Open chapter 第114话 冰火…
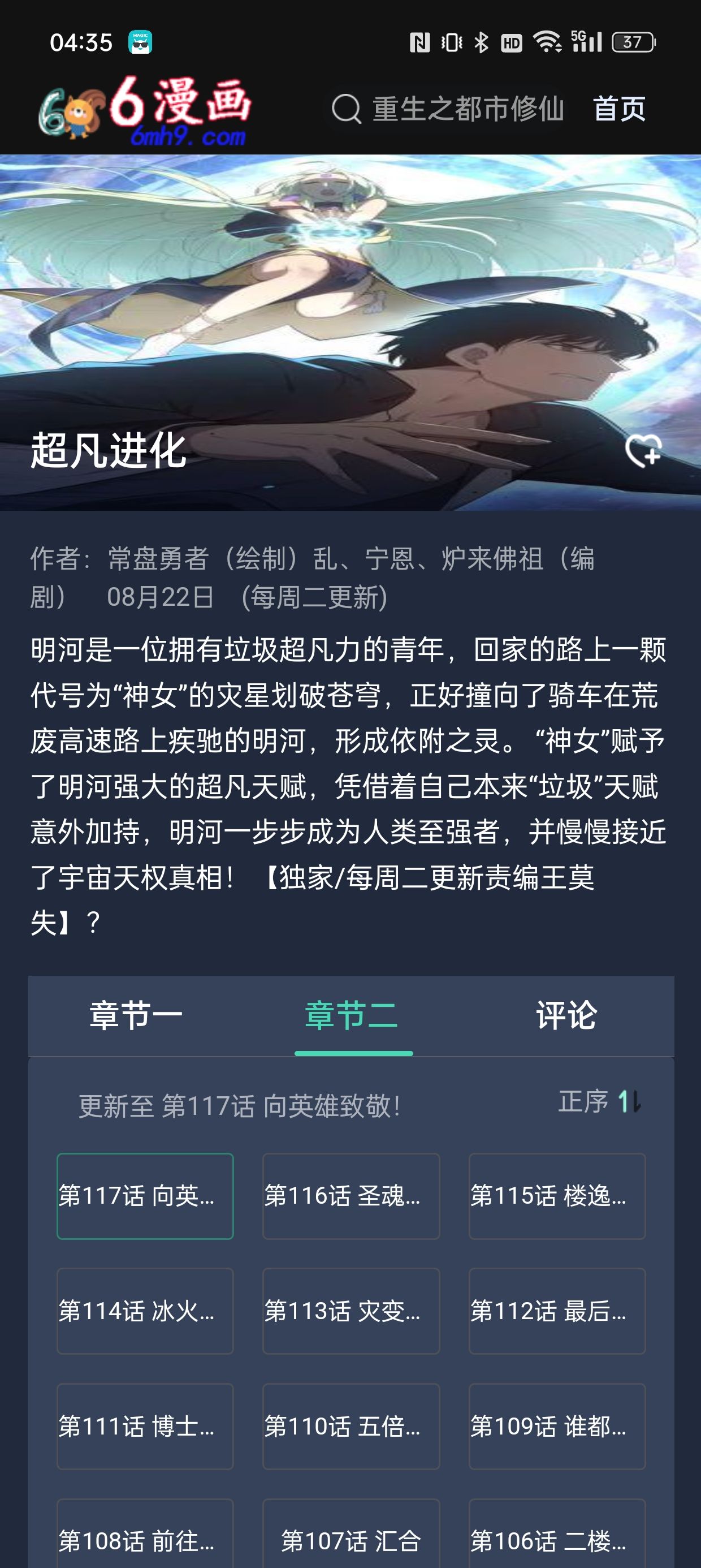 pyautogui.click(x=145, y=1311)
